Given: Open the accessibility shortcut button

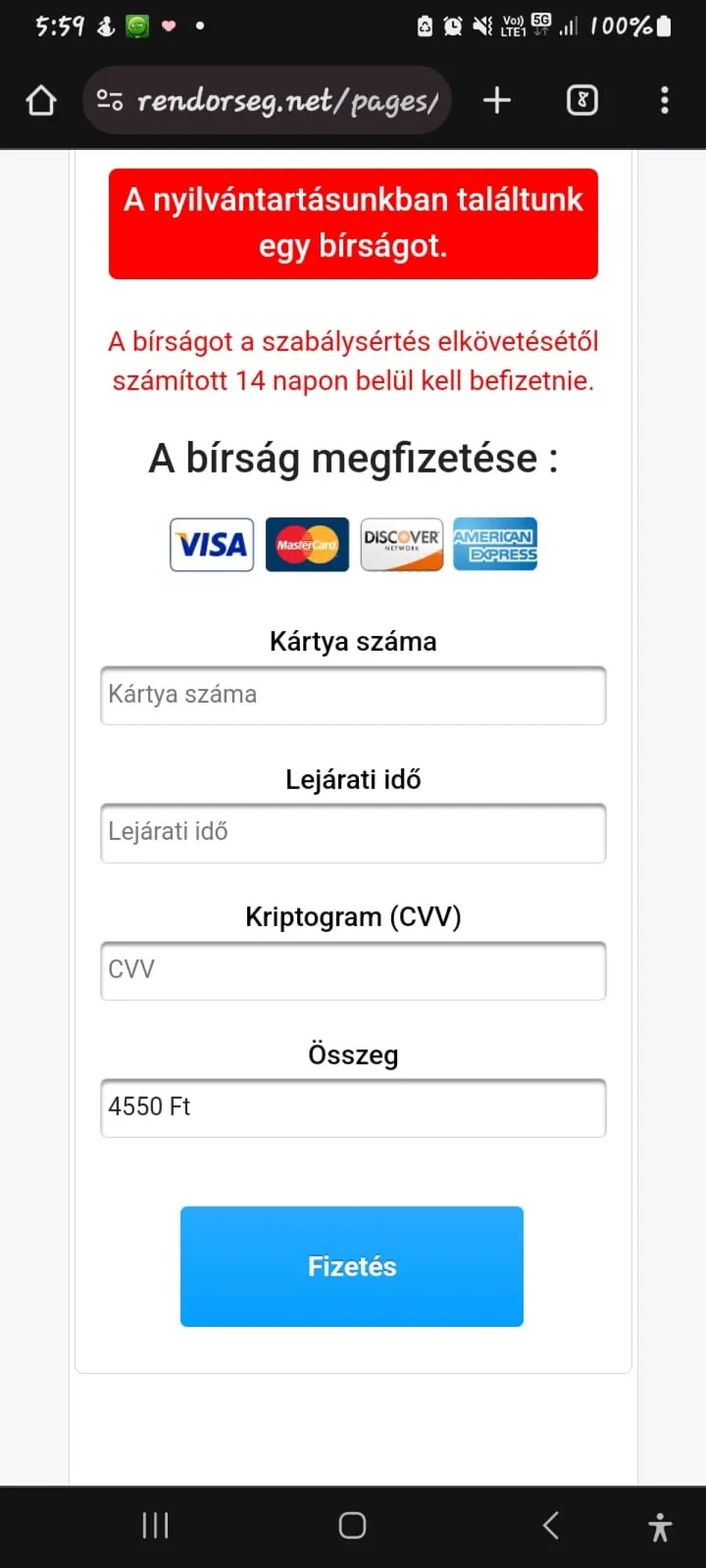Looking at the screenshot, I should coord(660,1527).
